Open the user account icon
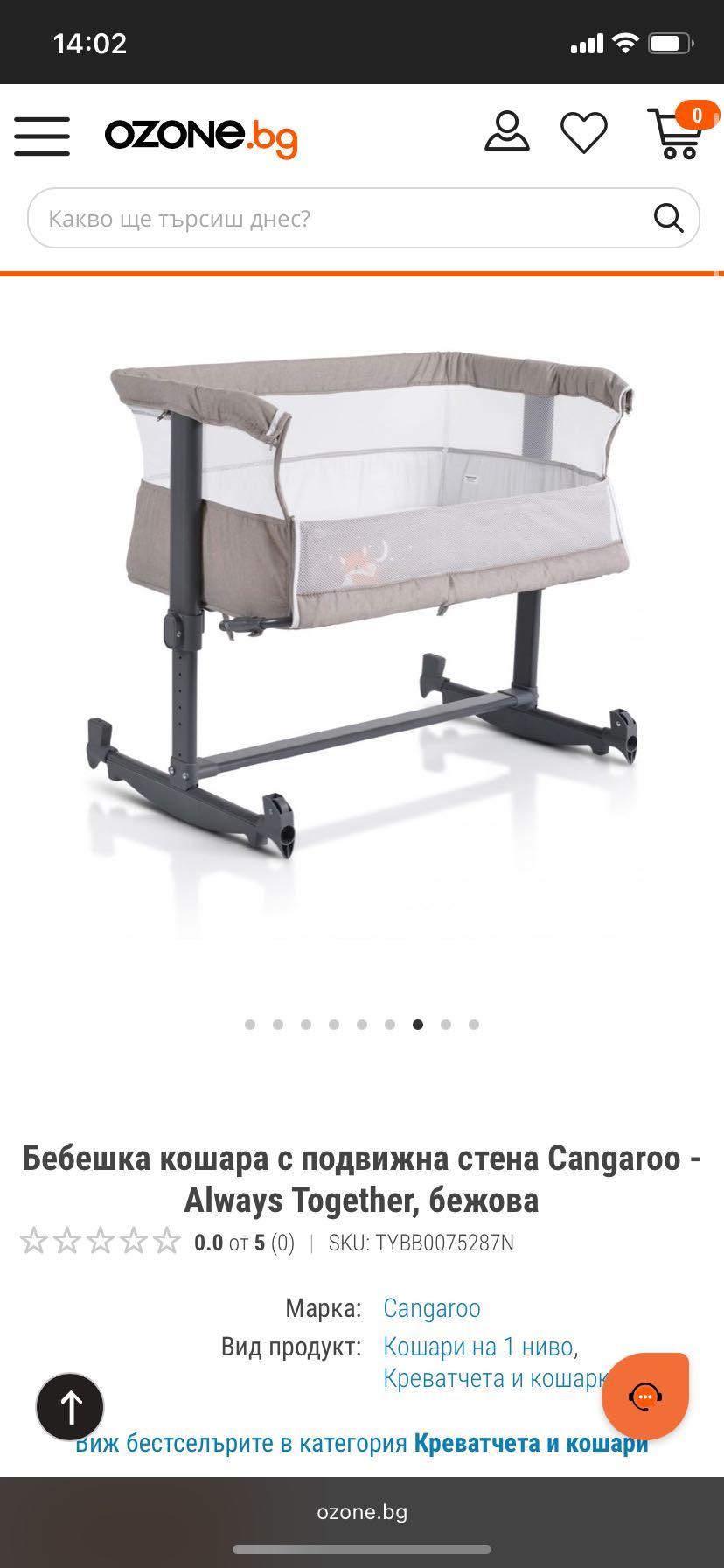The height and width of the screenshot is (1568, 724). [x=507, y=132]
